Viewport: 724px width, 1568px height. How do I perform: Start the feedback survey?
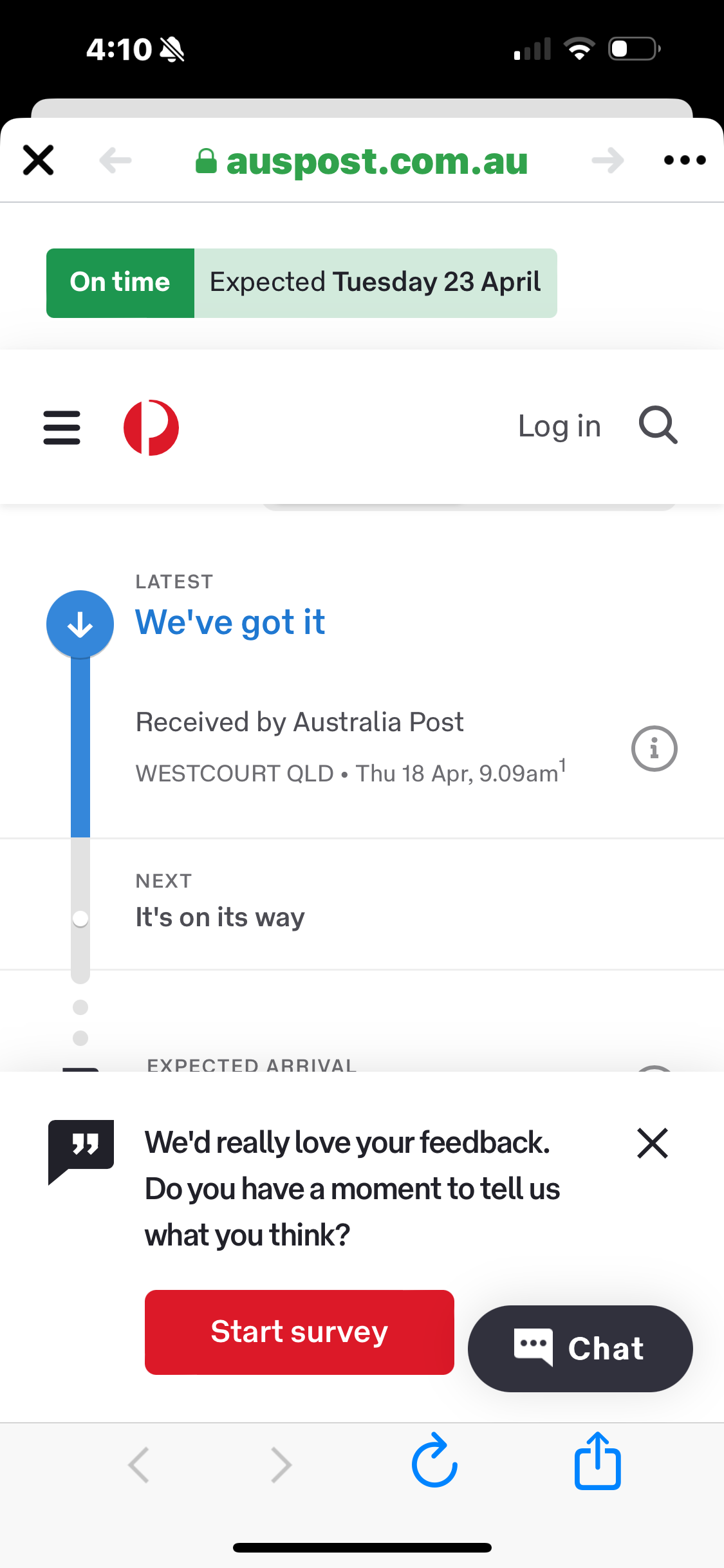(x=299, y=1332)
